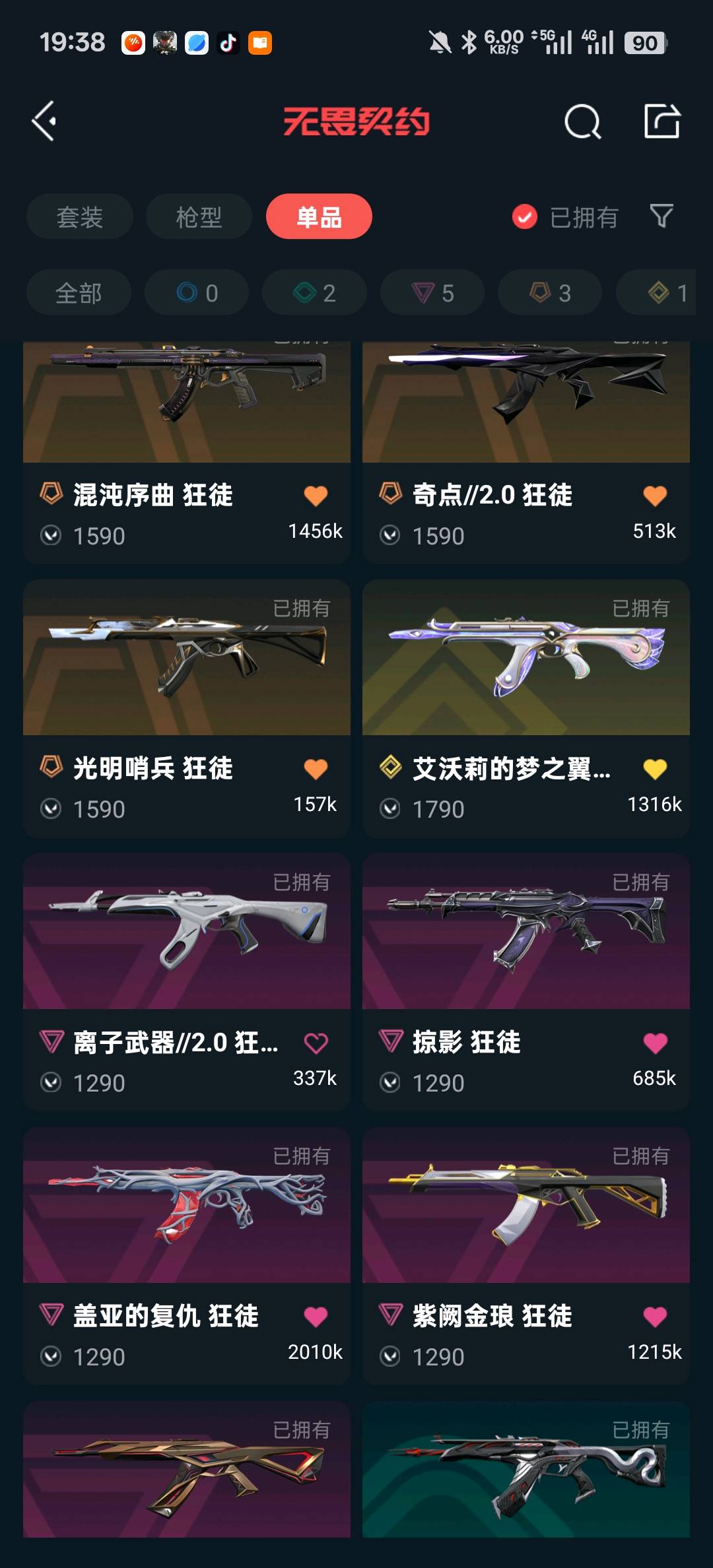Filter by the blue circle tier chip
713x1568 pixels.
197,292
